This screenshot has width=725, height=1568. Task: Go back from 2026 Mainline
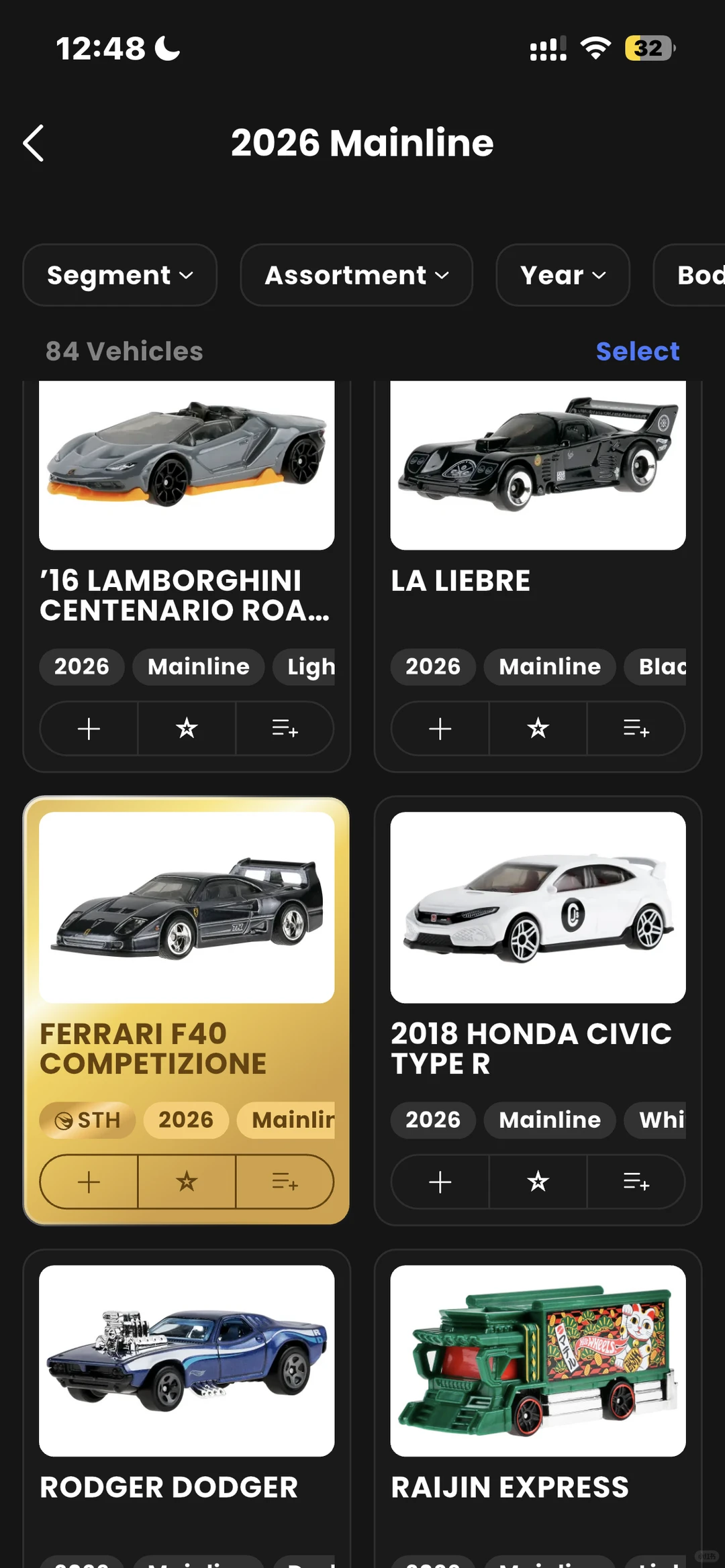coord(34,143)
